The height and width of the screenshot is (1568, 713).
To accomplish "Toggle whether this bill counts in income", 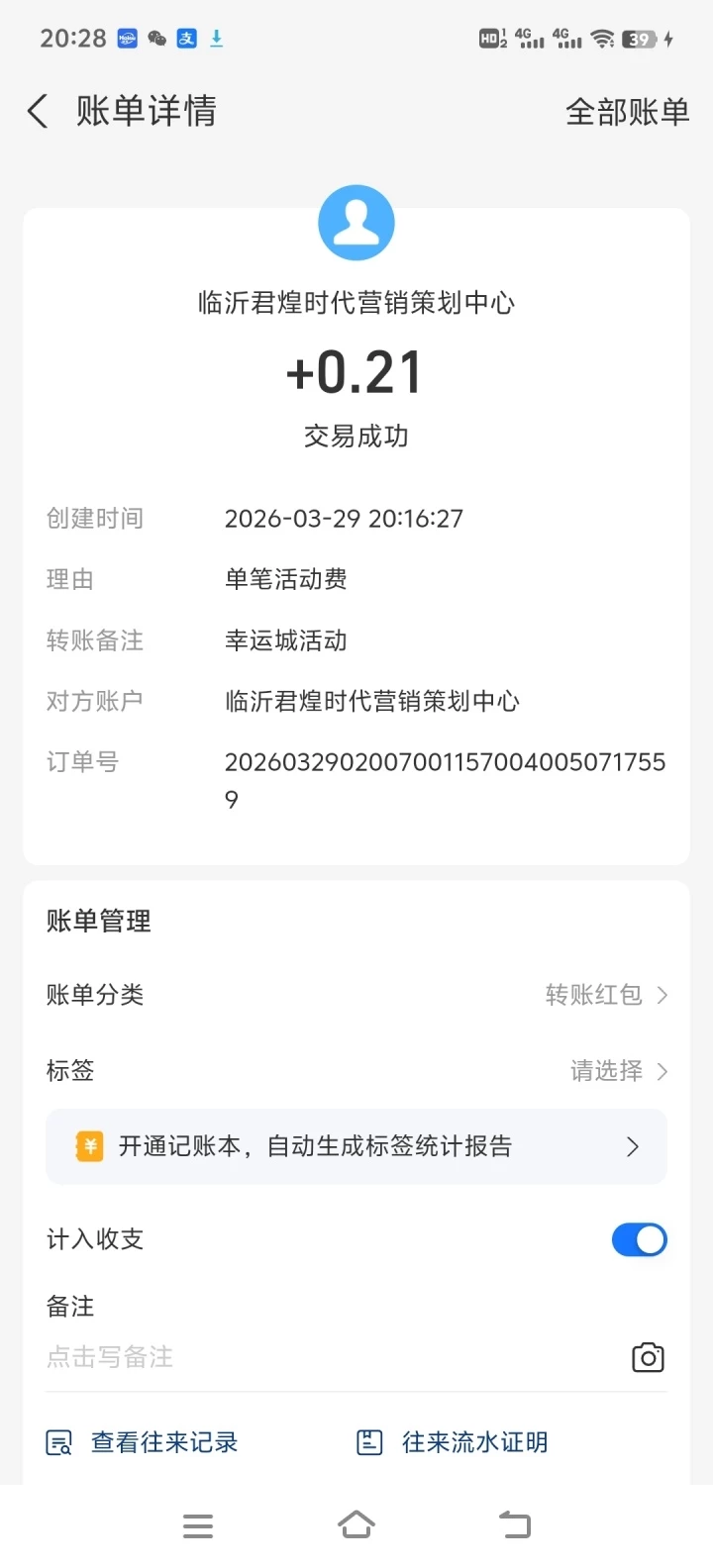I will tap(639, 1239).
